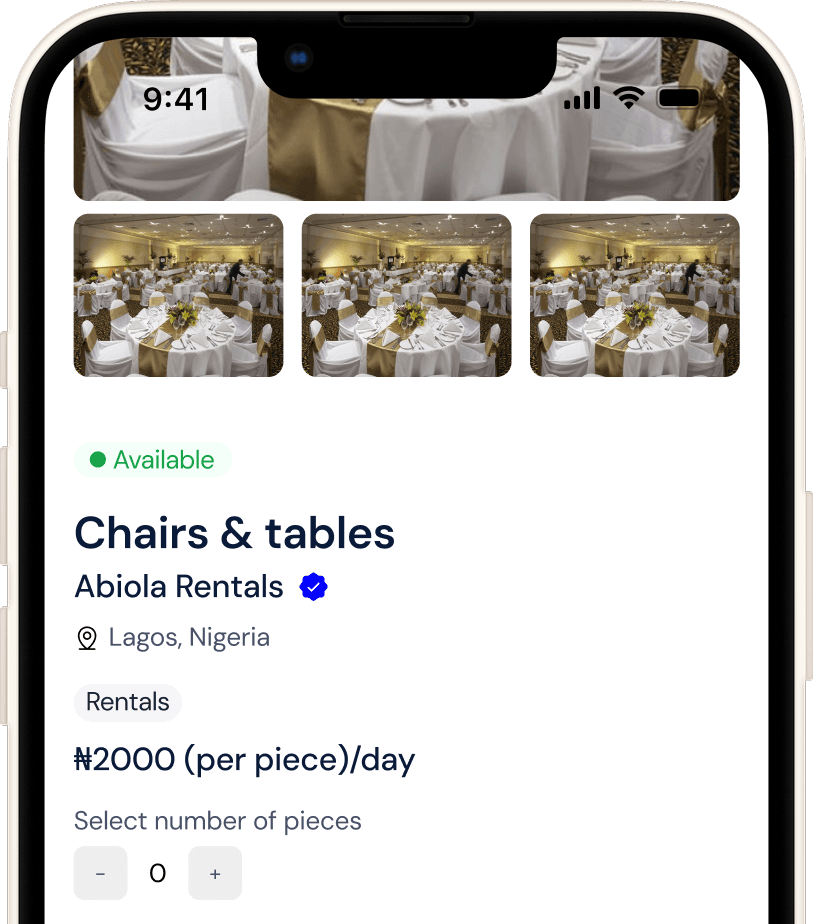This screenshot has height=924, width=813.
Task: Open the Abiola Rentals vendor profile
Action: [x=179, y=587]
